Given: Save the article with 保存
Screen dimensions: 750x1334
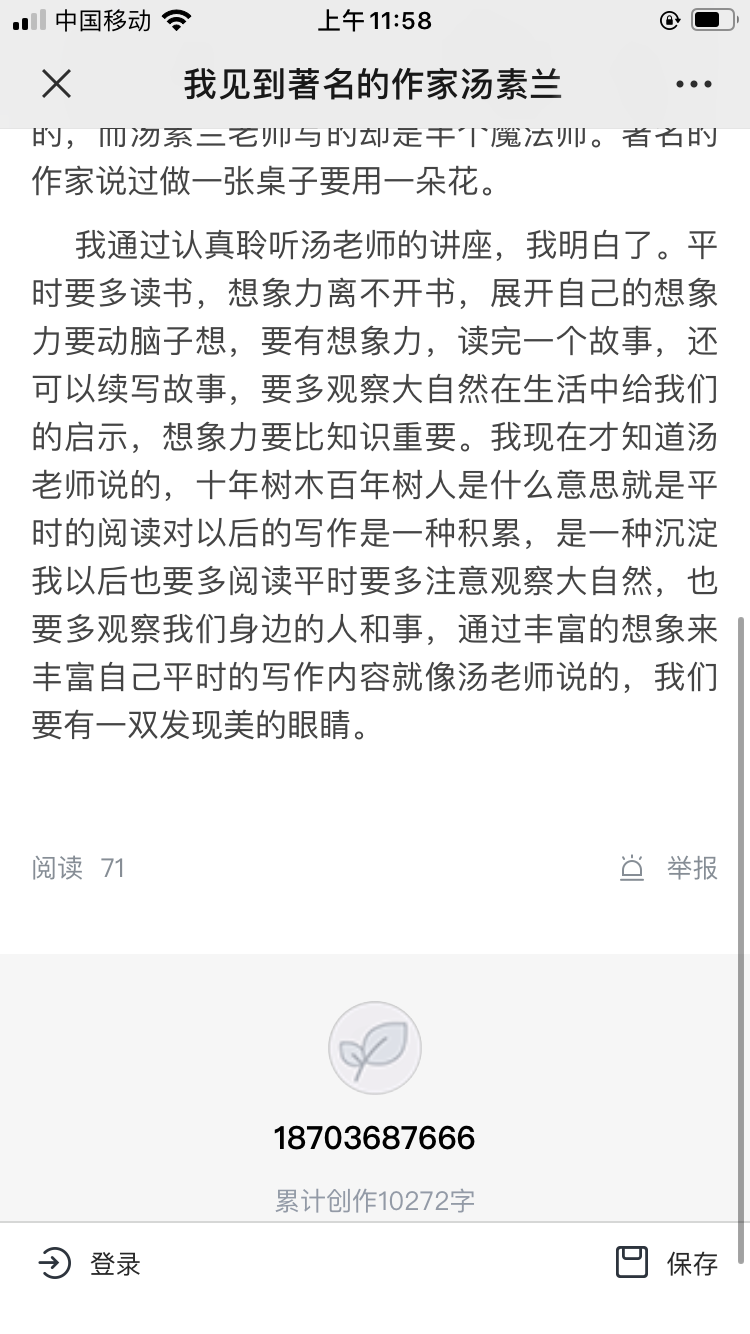Looking at the screenshot, I should [667, 1263].
